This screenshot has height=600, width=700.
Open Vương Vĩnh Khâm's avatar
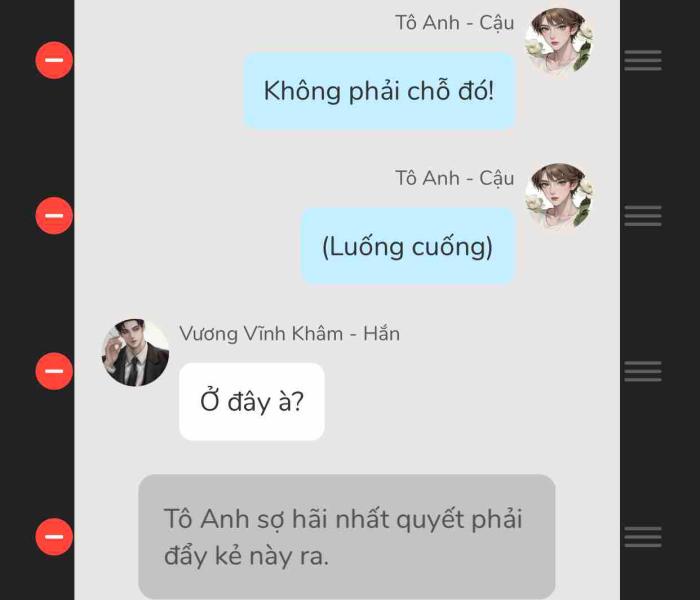point(135,353)
